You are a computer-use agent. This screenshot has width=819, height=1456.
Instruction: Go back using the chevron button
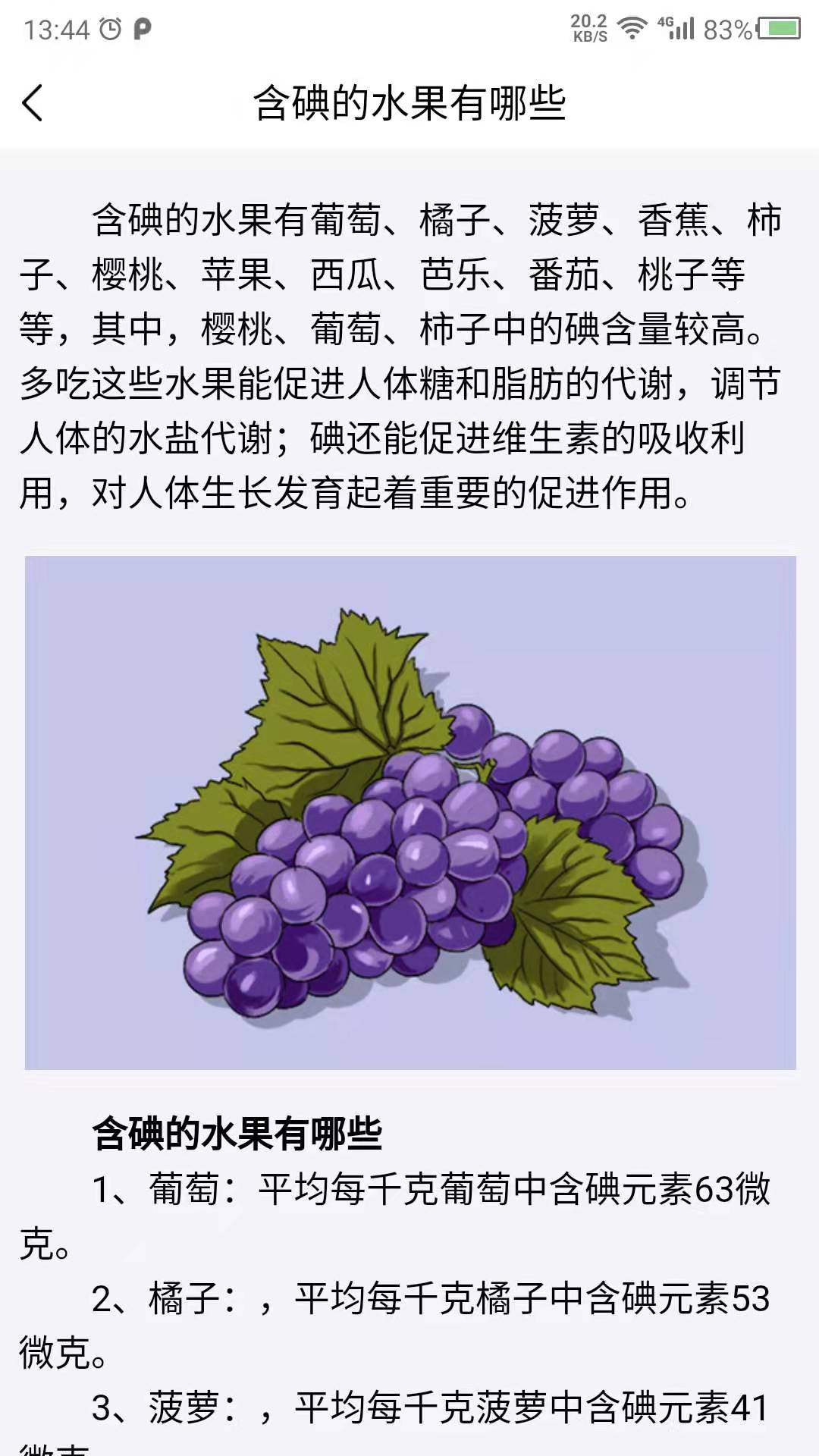(33, 102)
